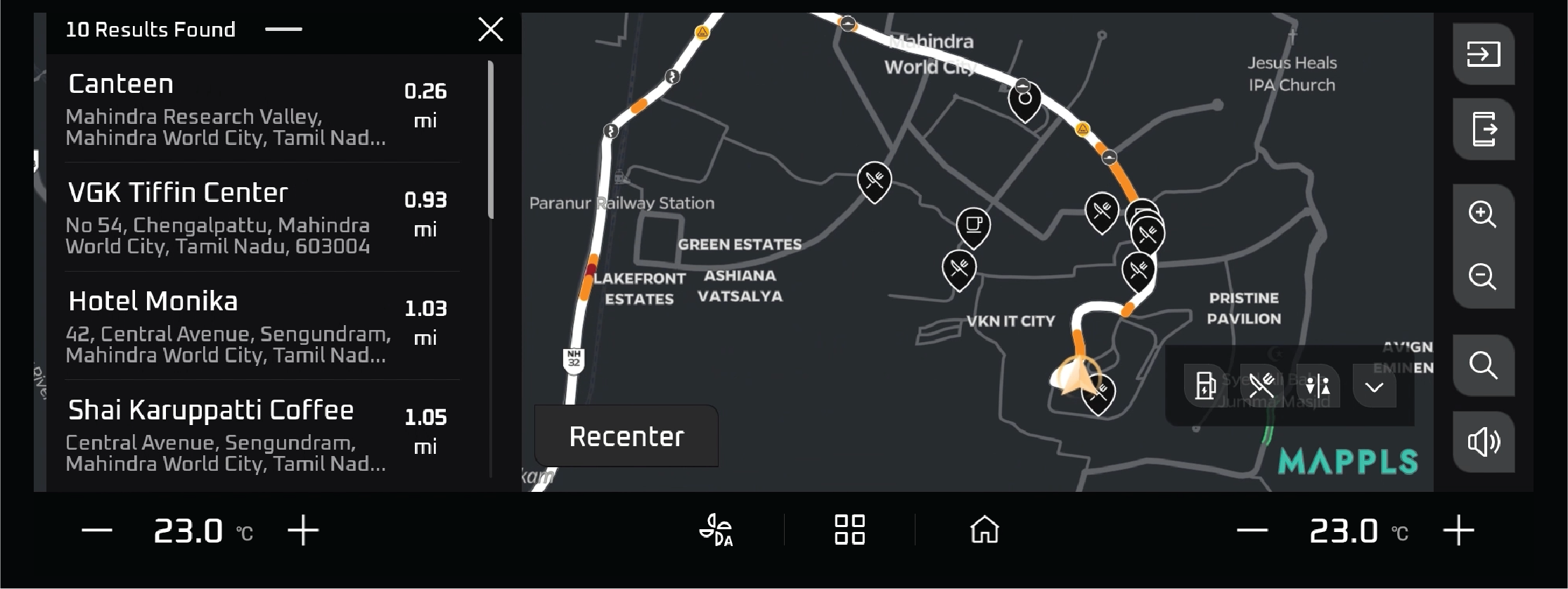This screenshot has height=589, width=1568.
Task: Show restrooms on the map
Action: coord(1318,386)
